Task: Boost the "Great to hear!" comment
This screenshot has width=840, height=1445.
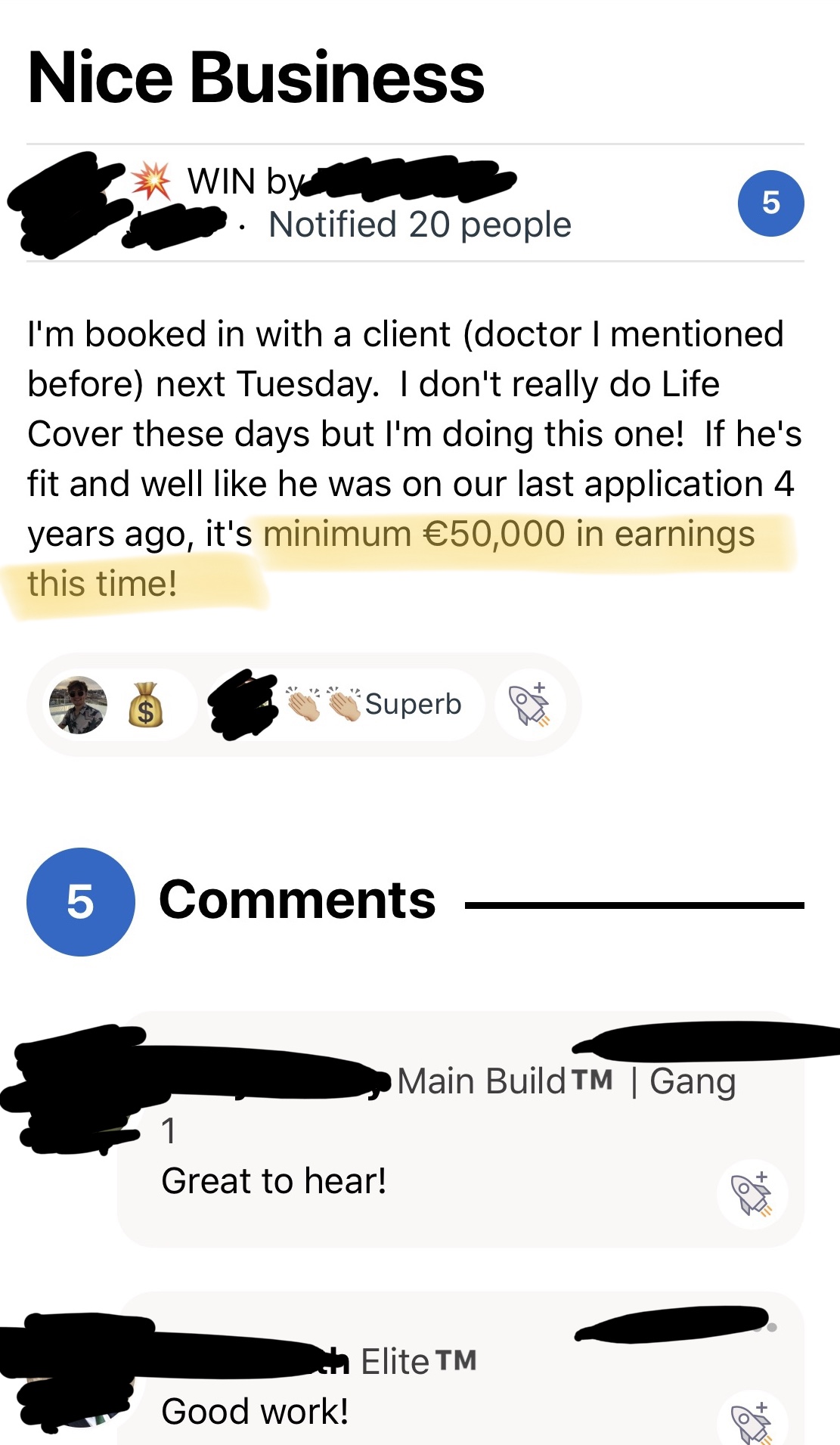Action: coord(752,1194)
